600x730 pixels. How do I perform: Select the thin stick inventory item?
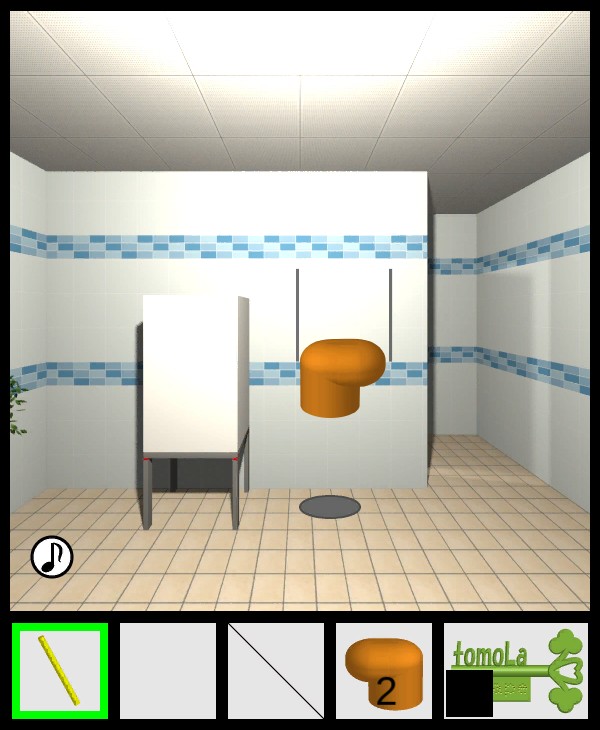[x=276, y=670]
